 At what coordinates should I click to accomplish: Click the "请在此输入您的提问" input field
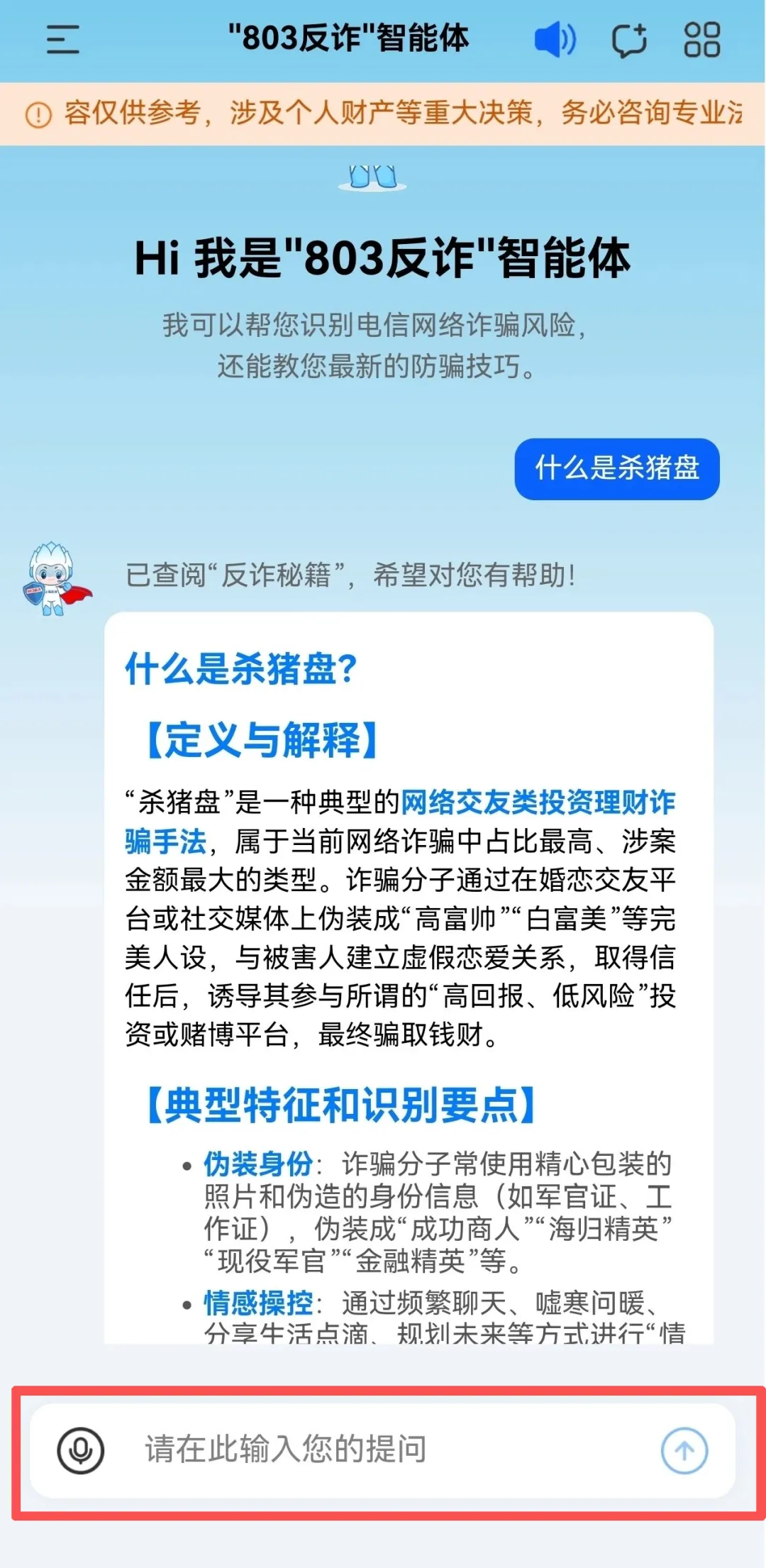[x=355, y=1450]
